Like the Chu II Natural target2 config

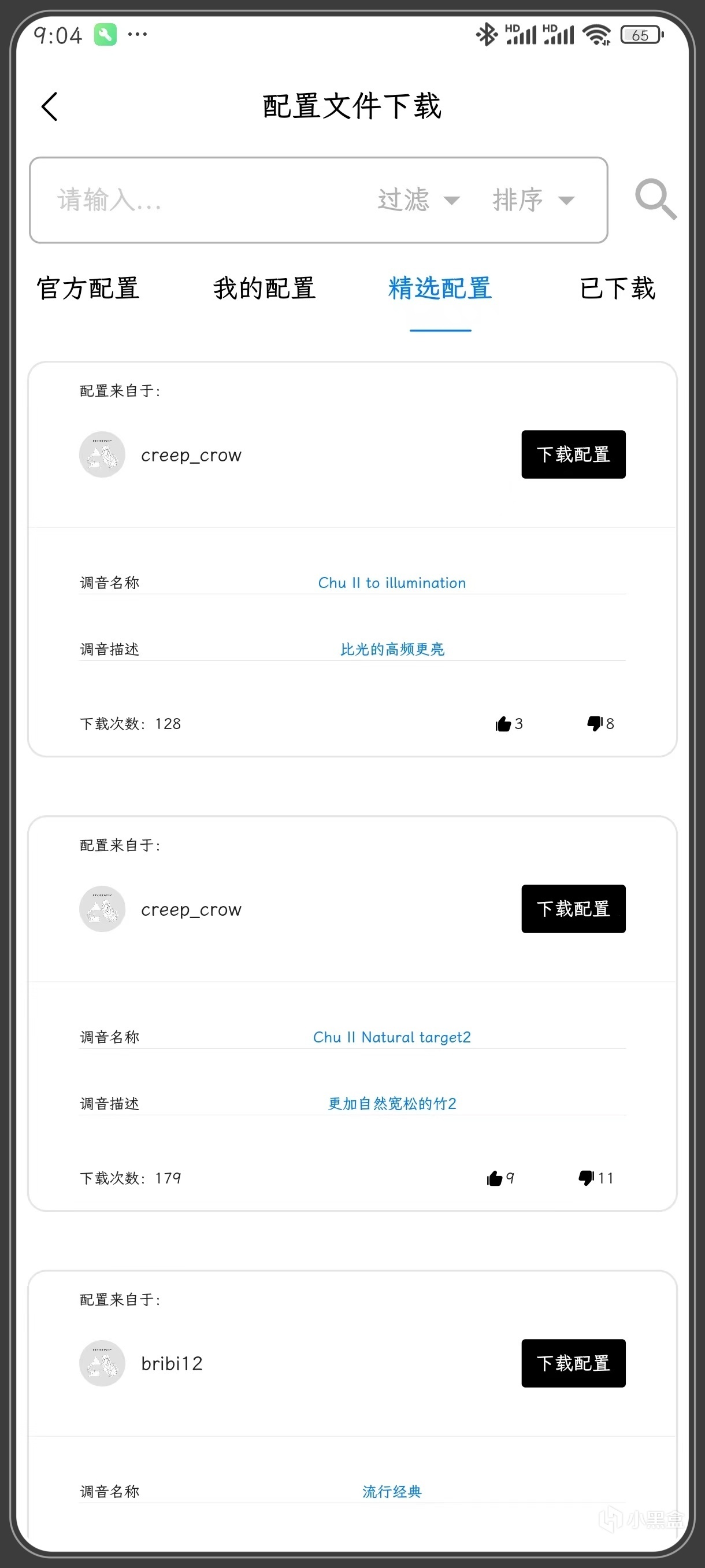coord(495,1178)
